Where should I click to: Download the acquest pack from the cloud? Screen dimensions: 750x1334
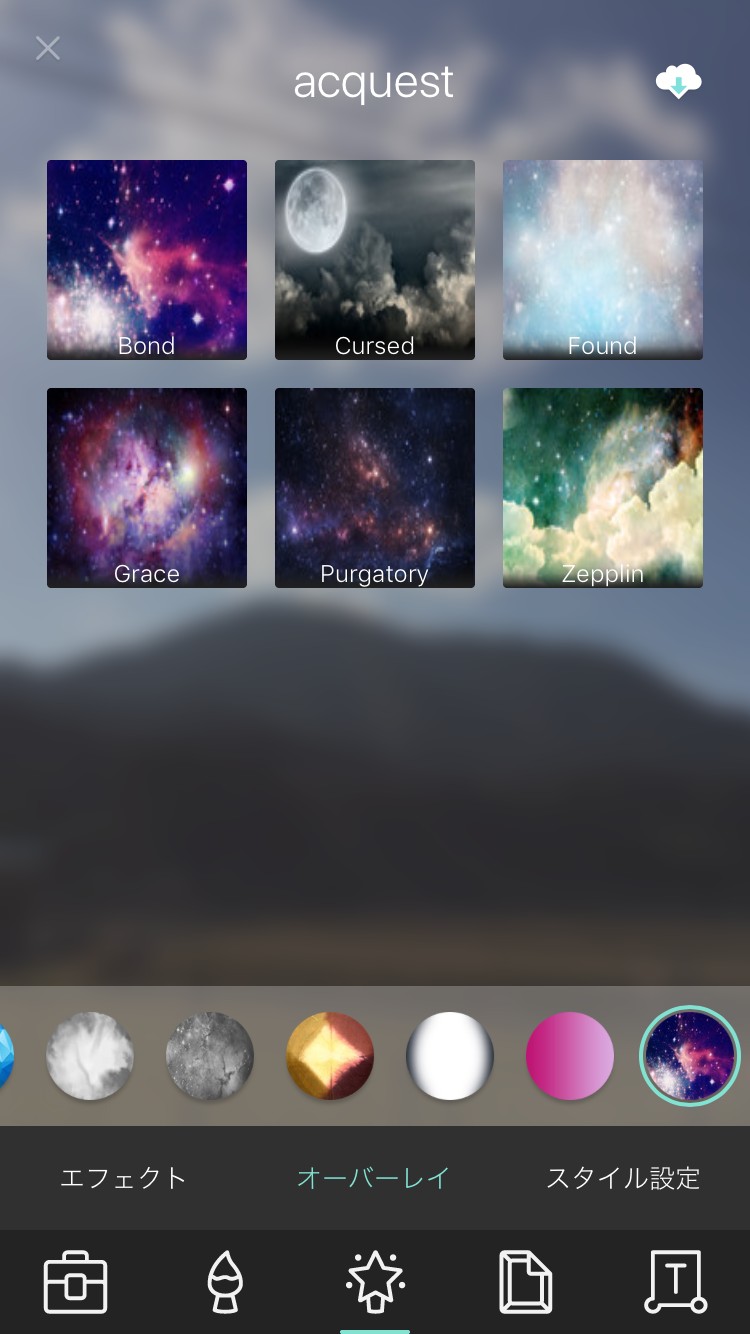click(678, 82)
